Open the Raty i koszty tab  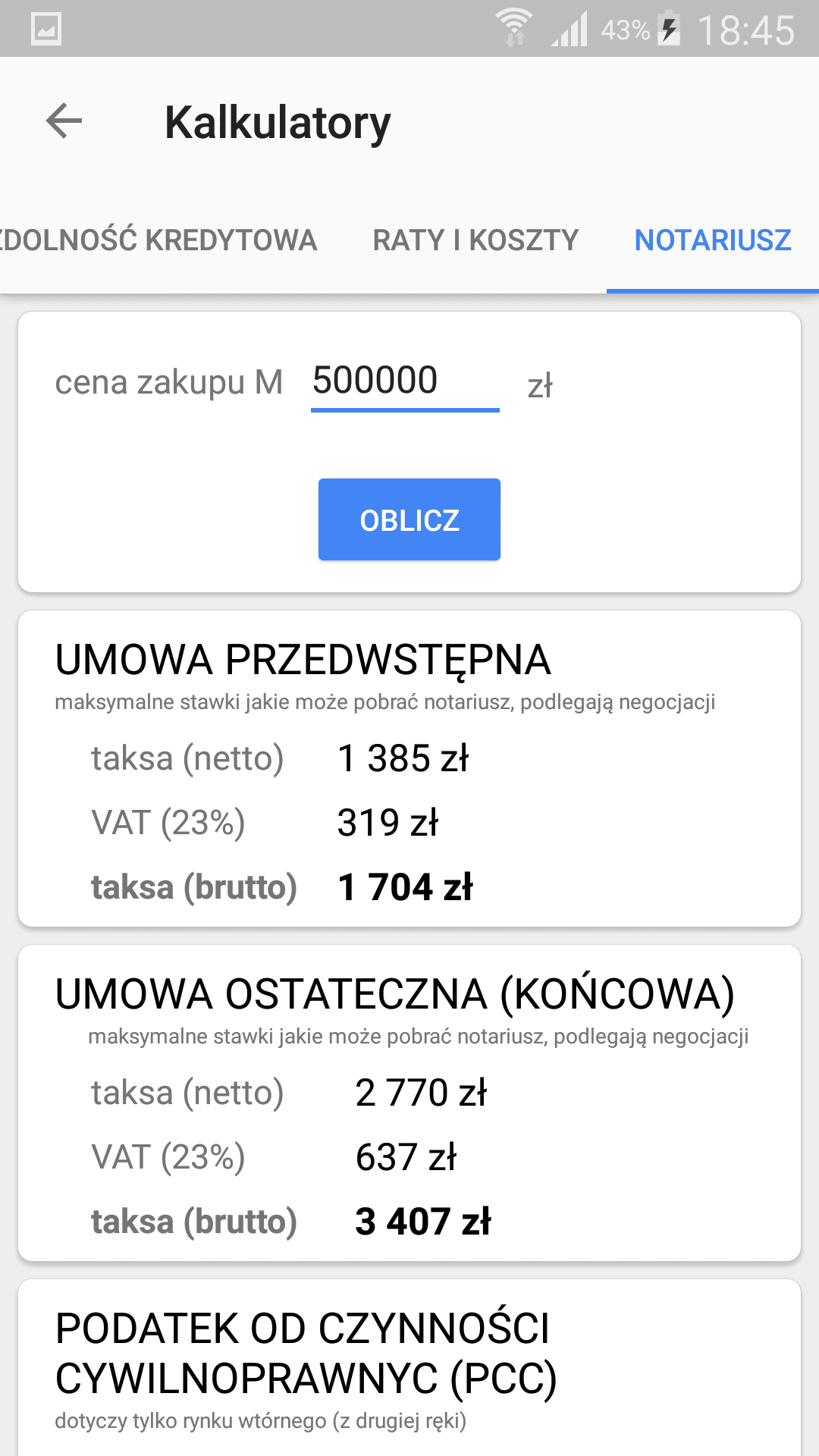[x=475, y=240]
